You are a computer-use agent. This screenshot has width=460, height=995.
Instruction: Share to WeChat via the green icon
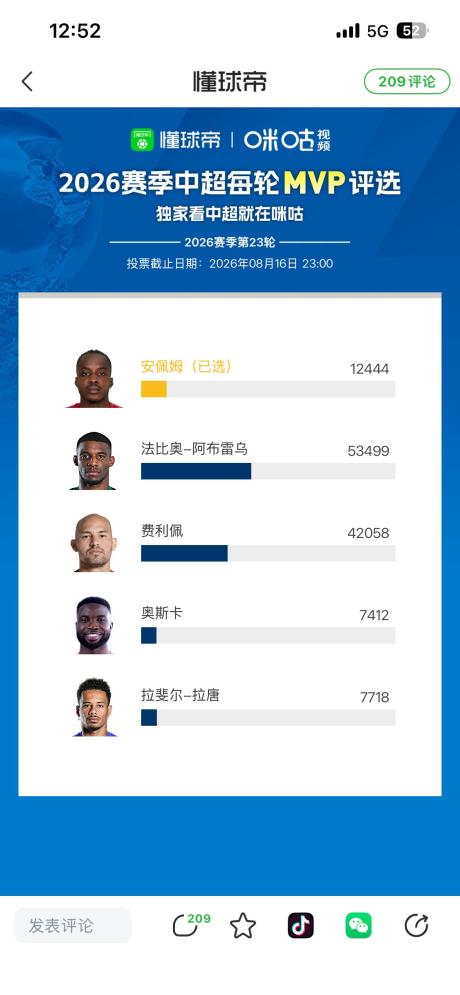[358, 925]
